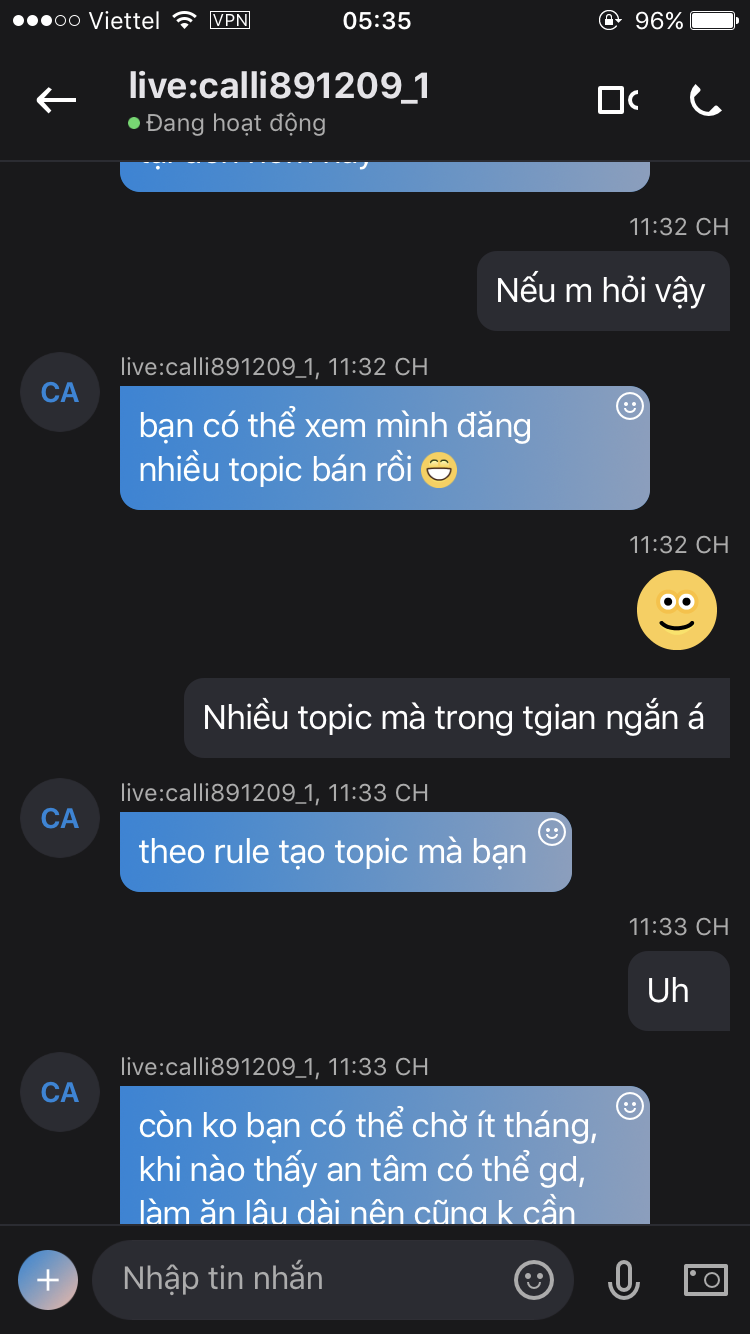Start a voice call with live:calli891209_1
This screenshot has height=1334, width=750.
coord(705,100)
